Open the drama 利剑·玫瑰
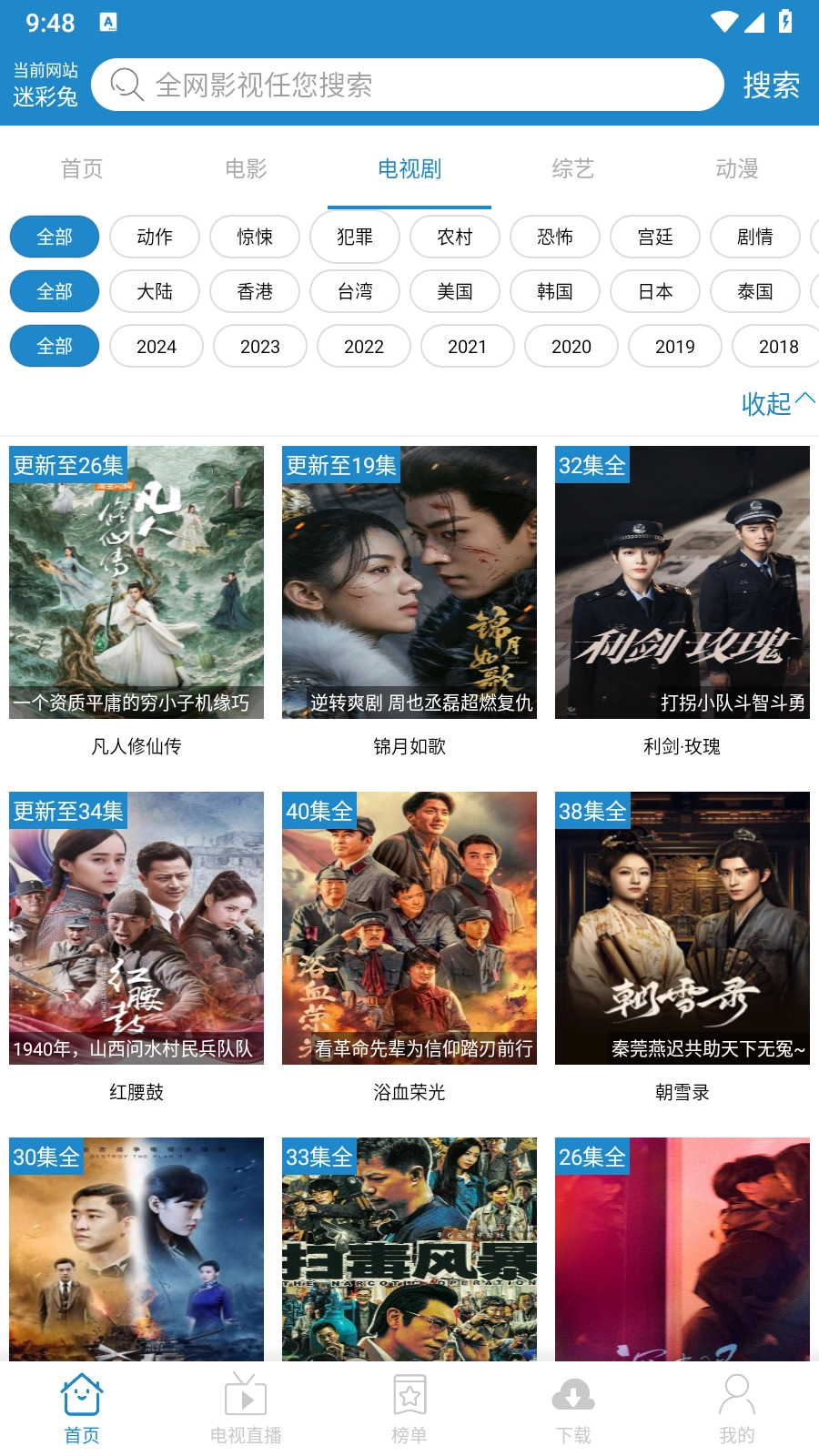This screenshot has width=819, height=1456. [682, 582]
